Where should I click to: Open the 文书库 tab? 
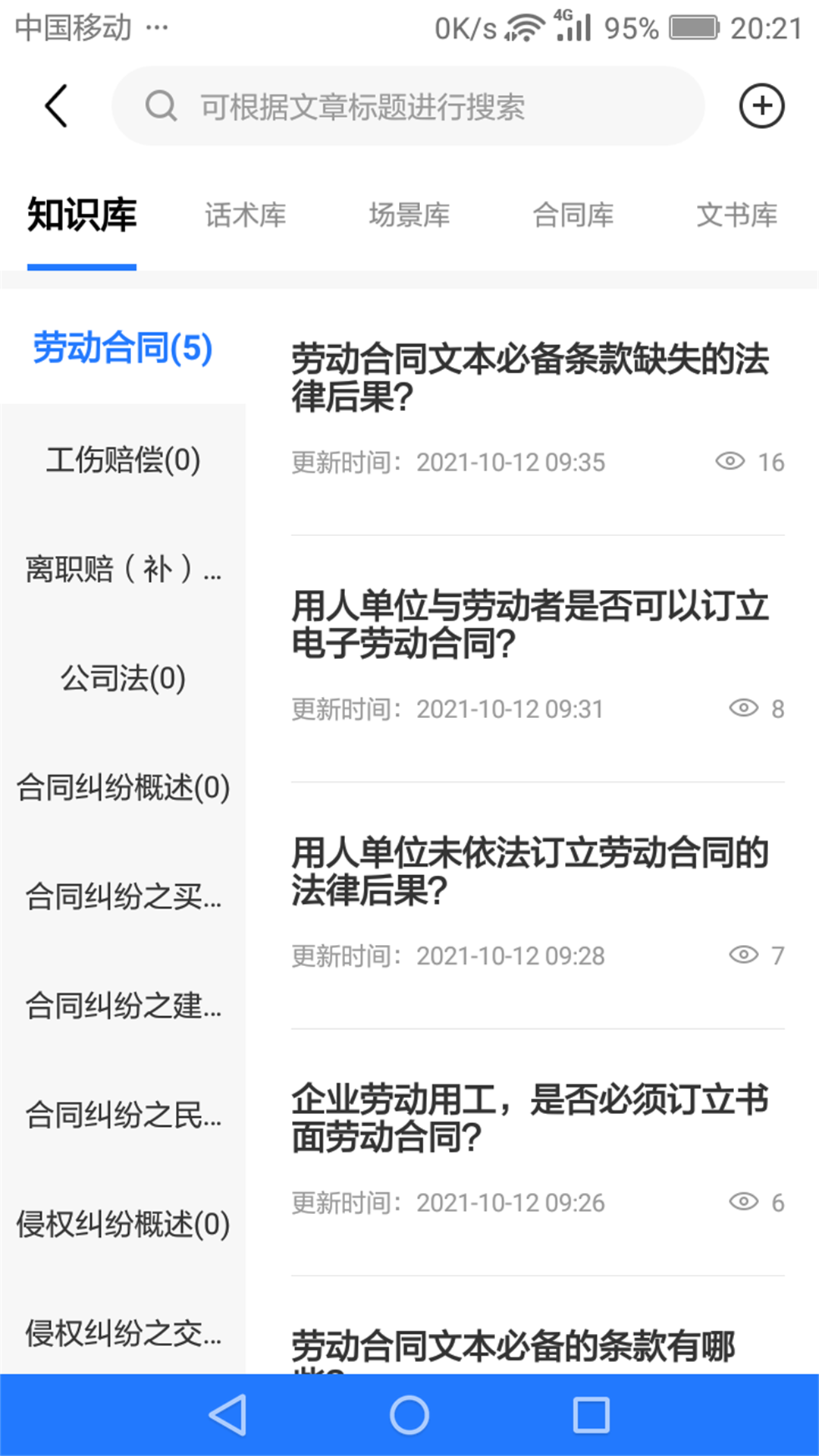737,215
